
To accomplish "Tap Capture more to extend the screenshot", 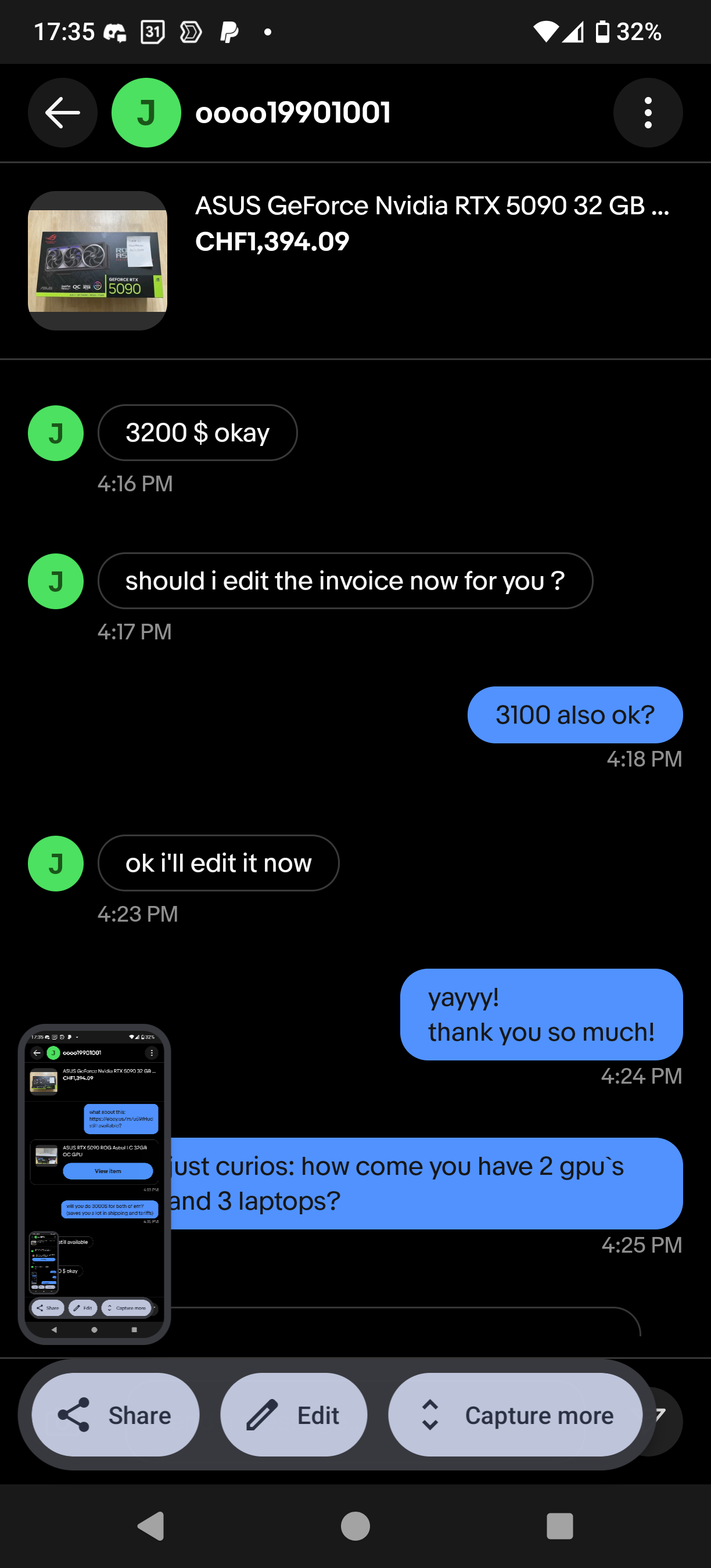I will click(x=515, y=1415).
